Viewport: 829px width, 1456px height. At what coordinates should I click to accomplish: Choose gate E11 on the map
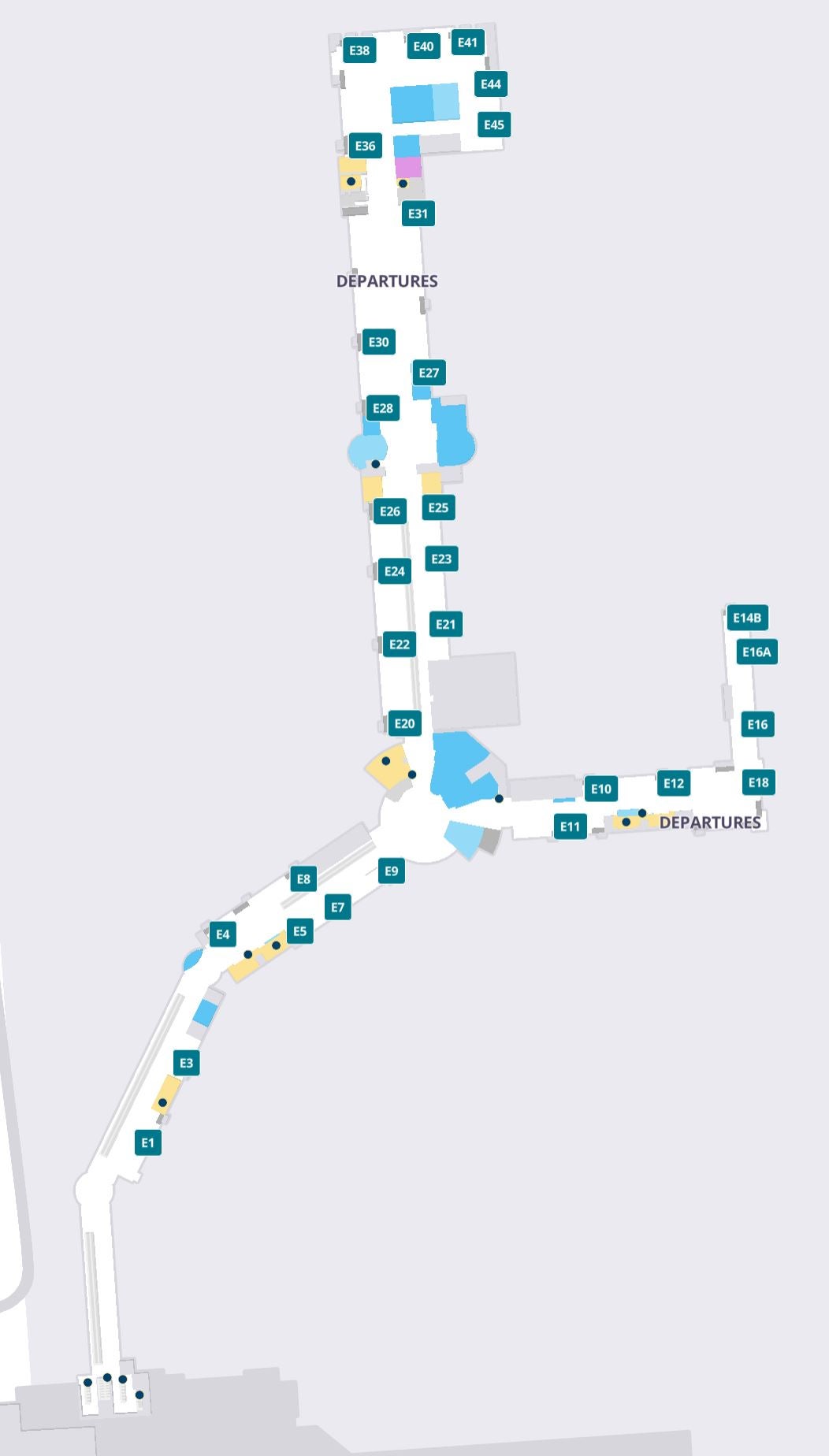570,826
